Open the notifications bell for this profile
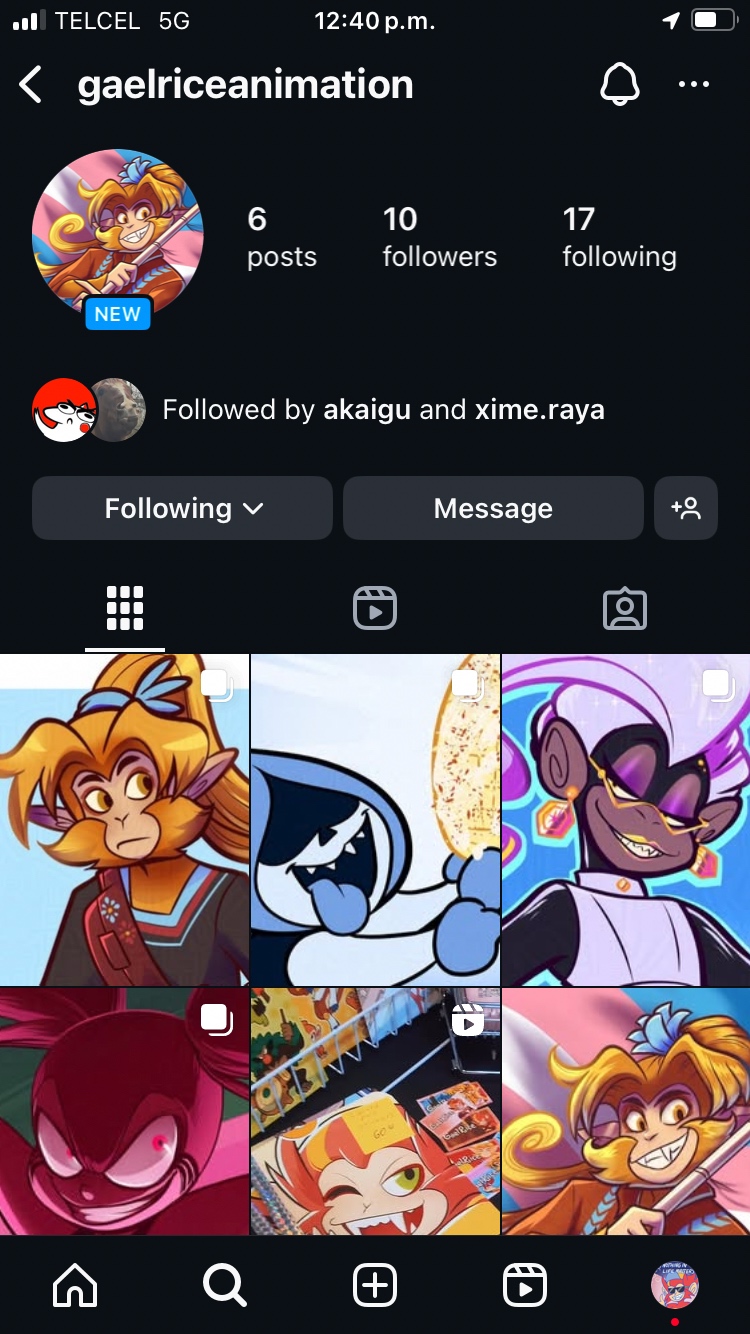The height and width of the screenshot is (1334, 750). click(619, 85)
